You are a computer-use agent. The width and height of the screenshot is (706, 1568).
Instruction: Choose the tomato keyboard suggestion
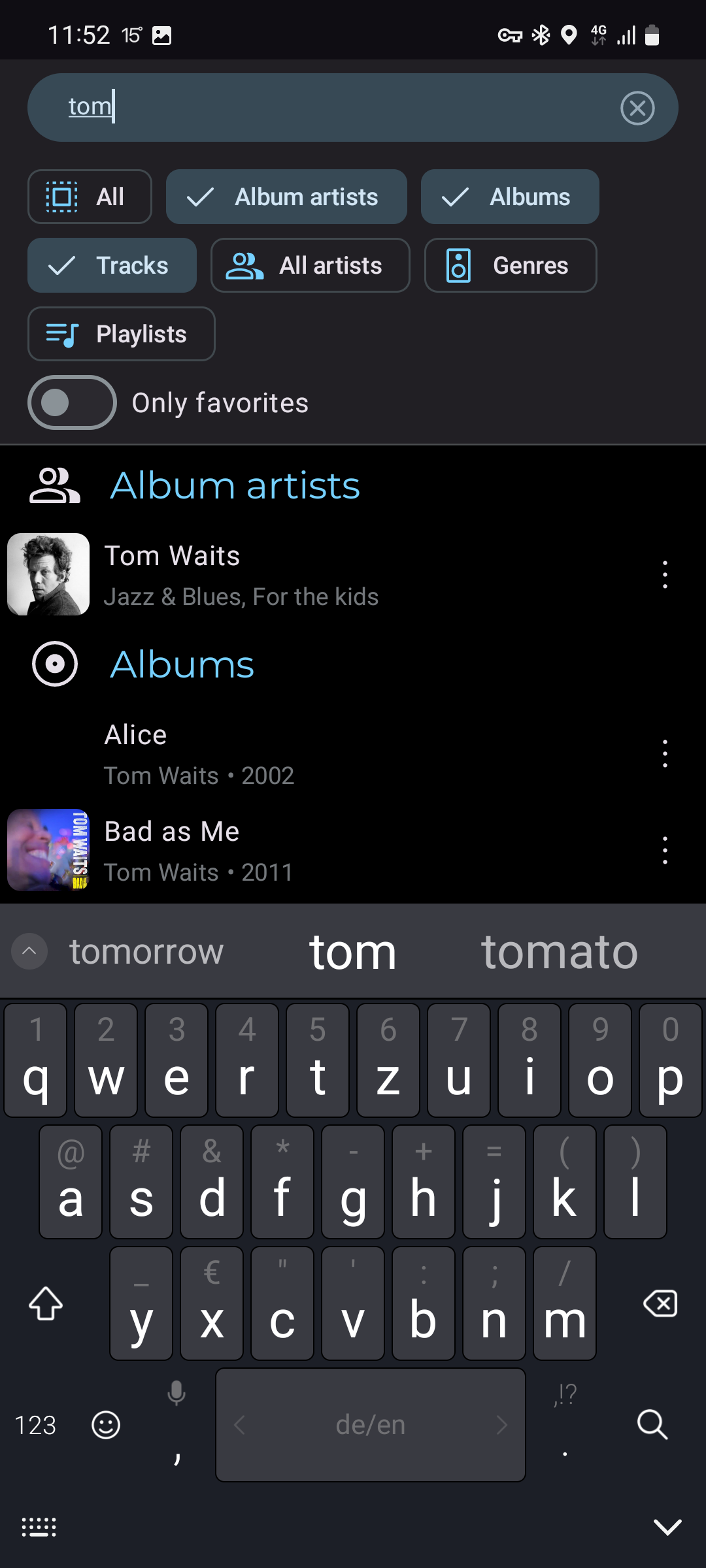(x=560, y=951)
